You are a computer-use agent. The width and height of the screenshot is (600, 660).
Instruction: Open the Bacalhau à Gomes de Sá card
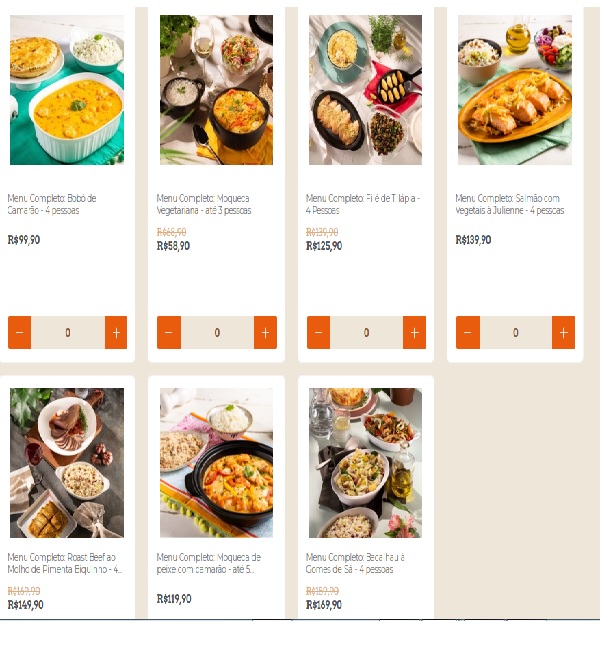[x=365, y=463]
